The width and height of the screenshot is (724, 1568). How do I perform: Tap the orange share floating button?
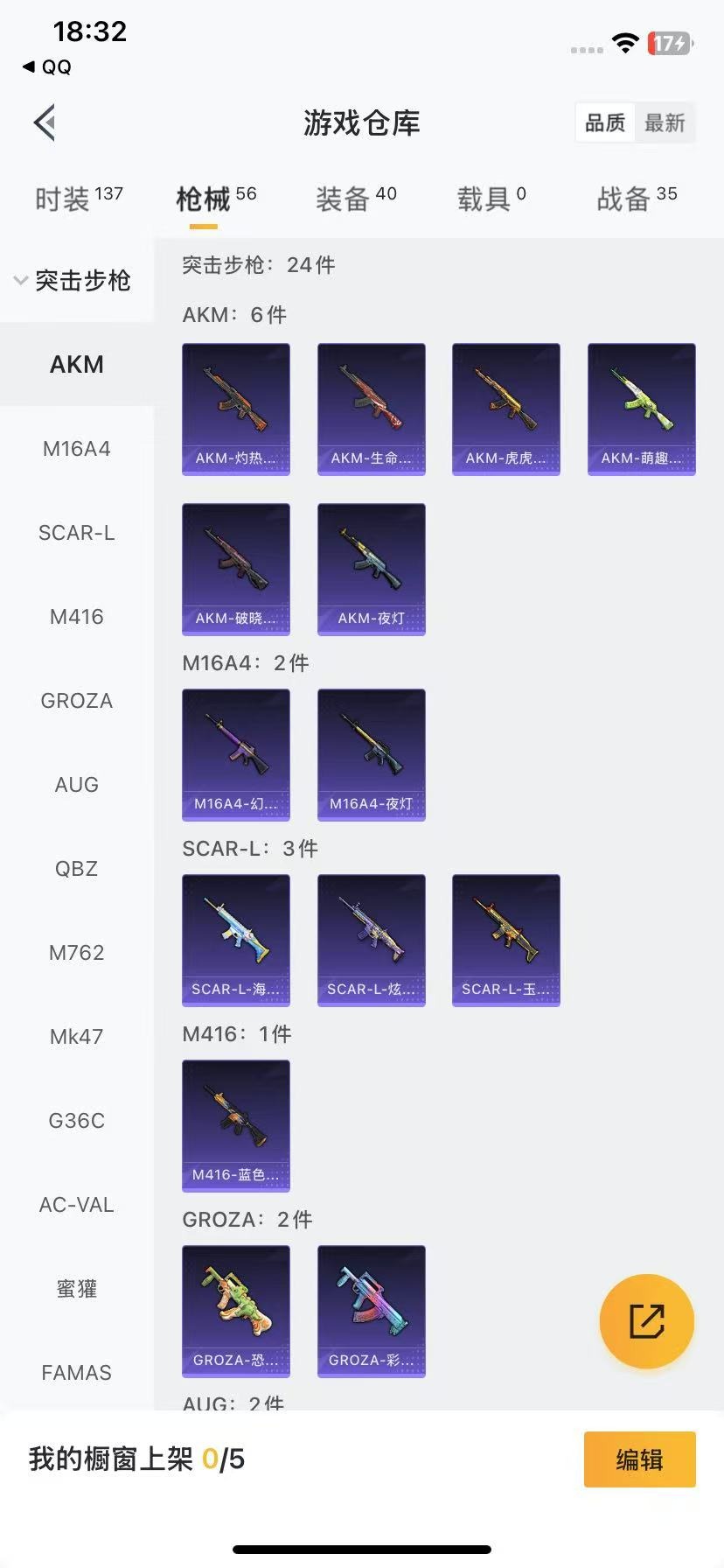[646, 1321]
